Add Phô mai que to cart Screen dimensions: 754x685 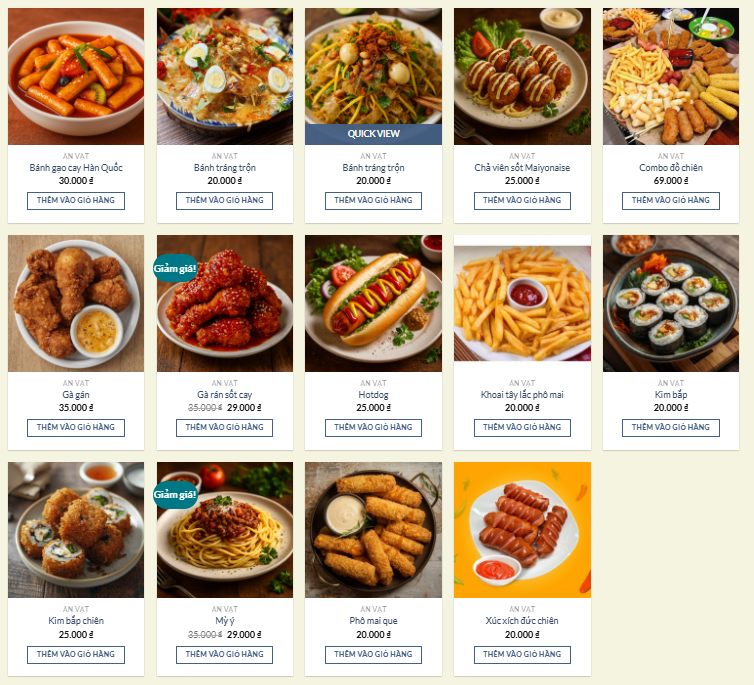[x=373, y=655]
